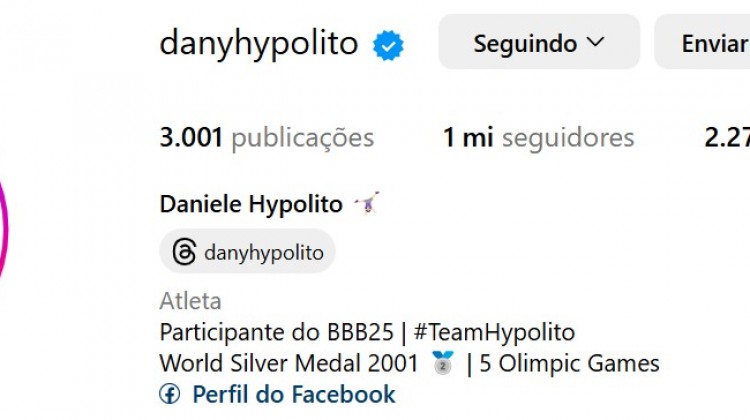
Task: View the 1 mi seguidores list
Action: (538, 138)
